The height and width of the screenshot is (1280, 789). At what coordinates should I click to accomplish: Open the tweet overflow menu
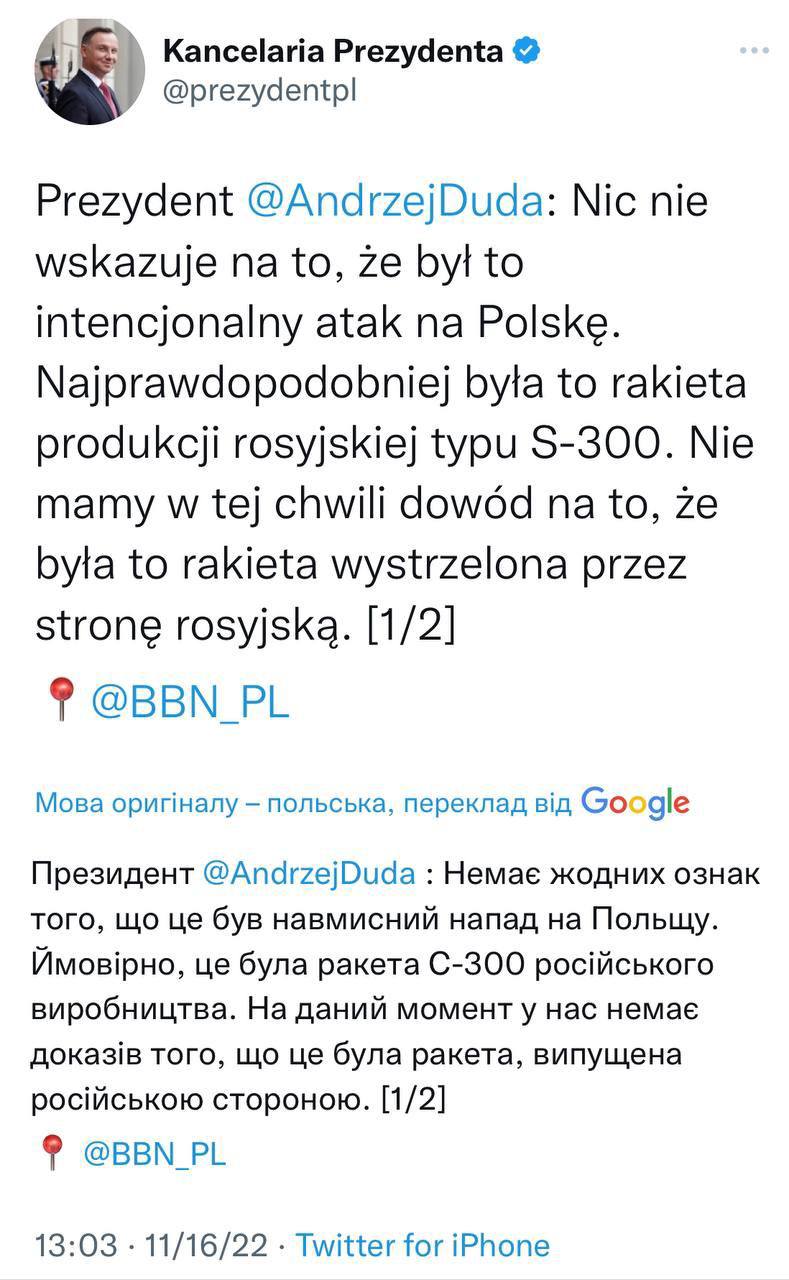coord(752,49)
